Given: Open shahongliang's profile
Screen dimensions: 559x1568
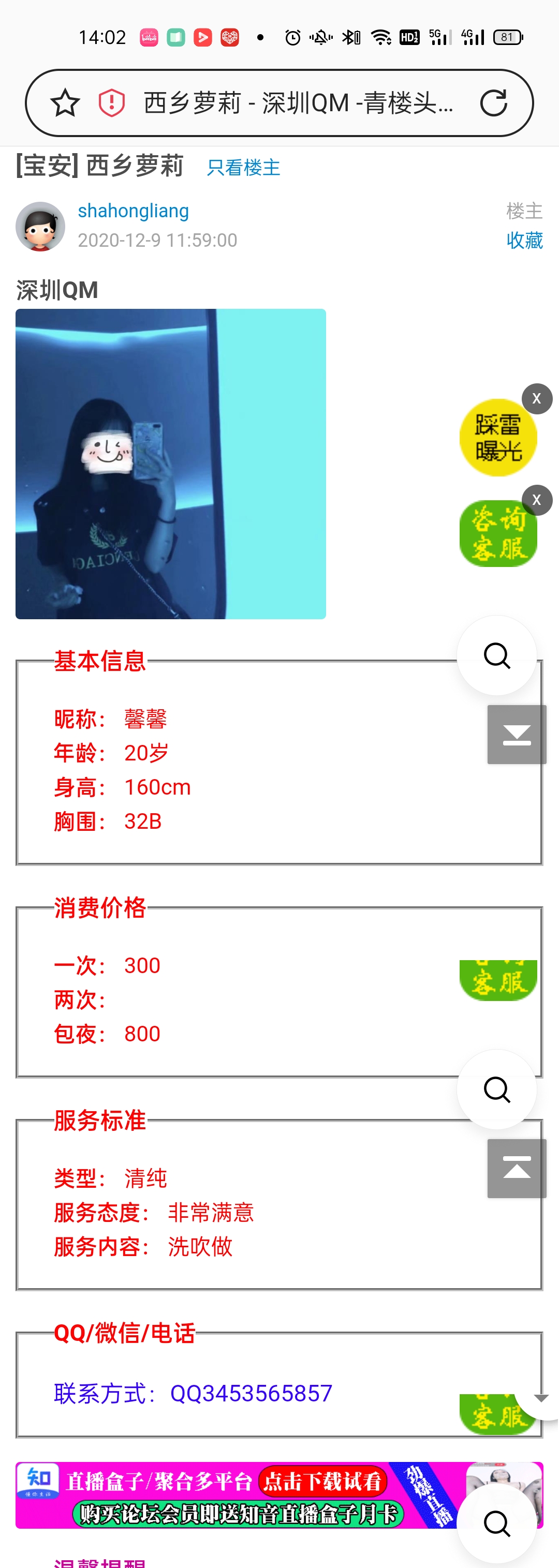Looking at the screenshot, I should click(134, 211).
